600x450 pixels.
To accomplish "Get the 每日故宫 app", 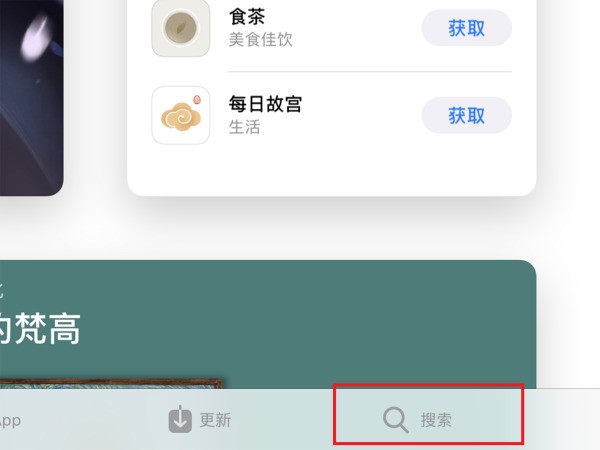I will click(x=466, y=115).
